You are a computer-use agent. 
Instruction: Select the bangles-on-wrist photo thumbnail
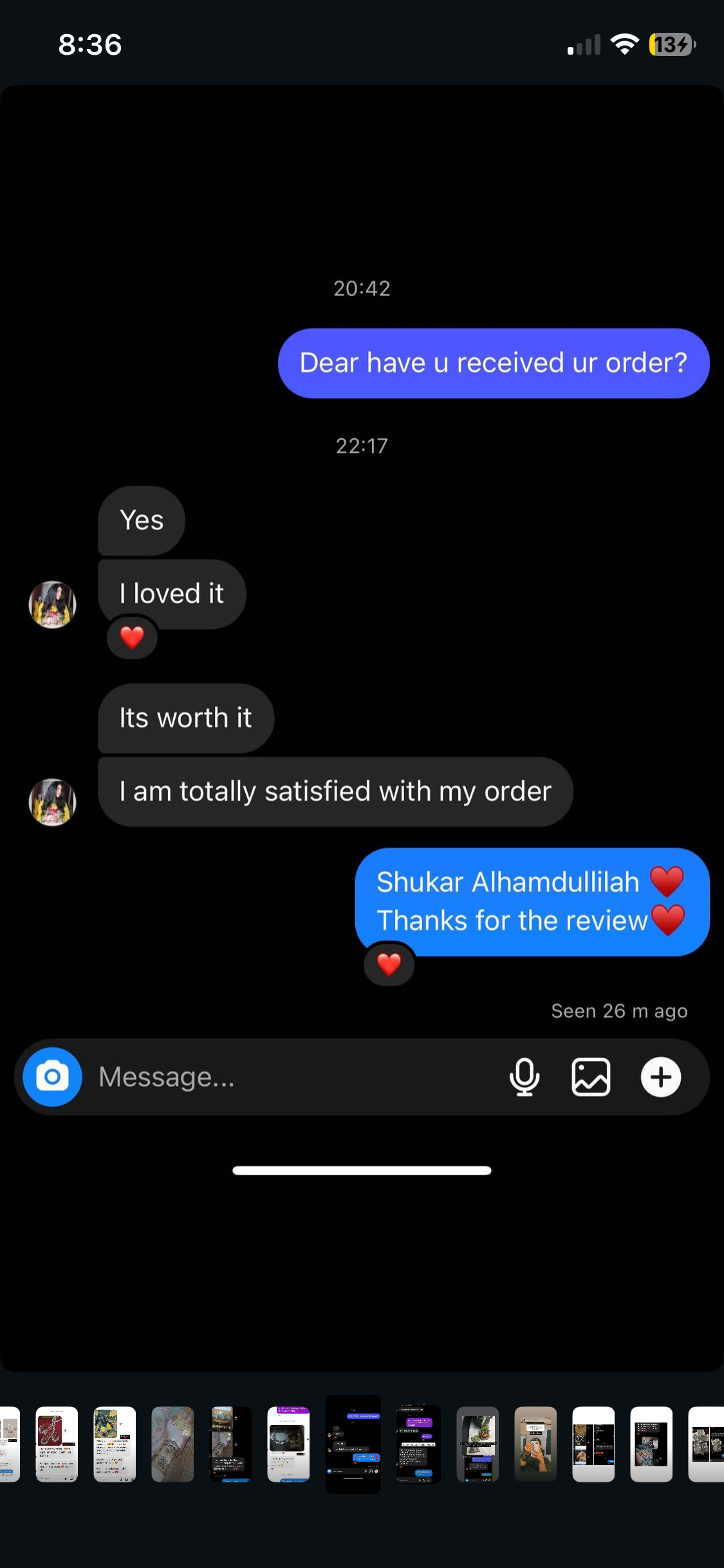point(172,1444)
